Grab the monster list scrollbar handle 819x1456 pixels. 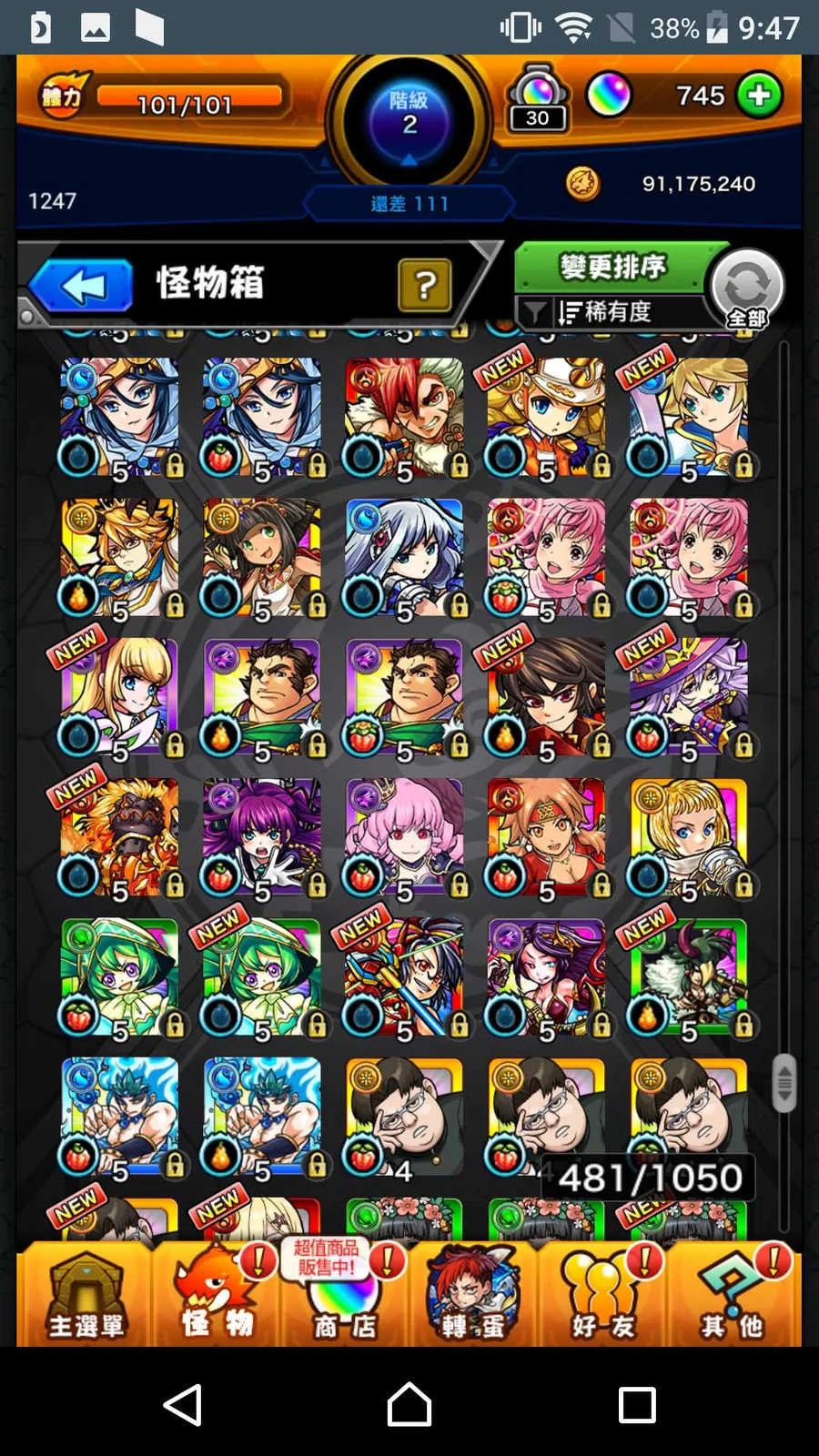[784, 1083]
